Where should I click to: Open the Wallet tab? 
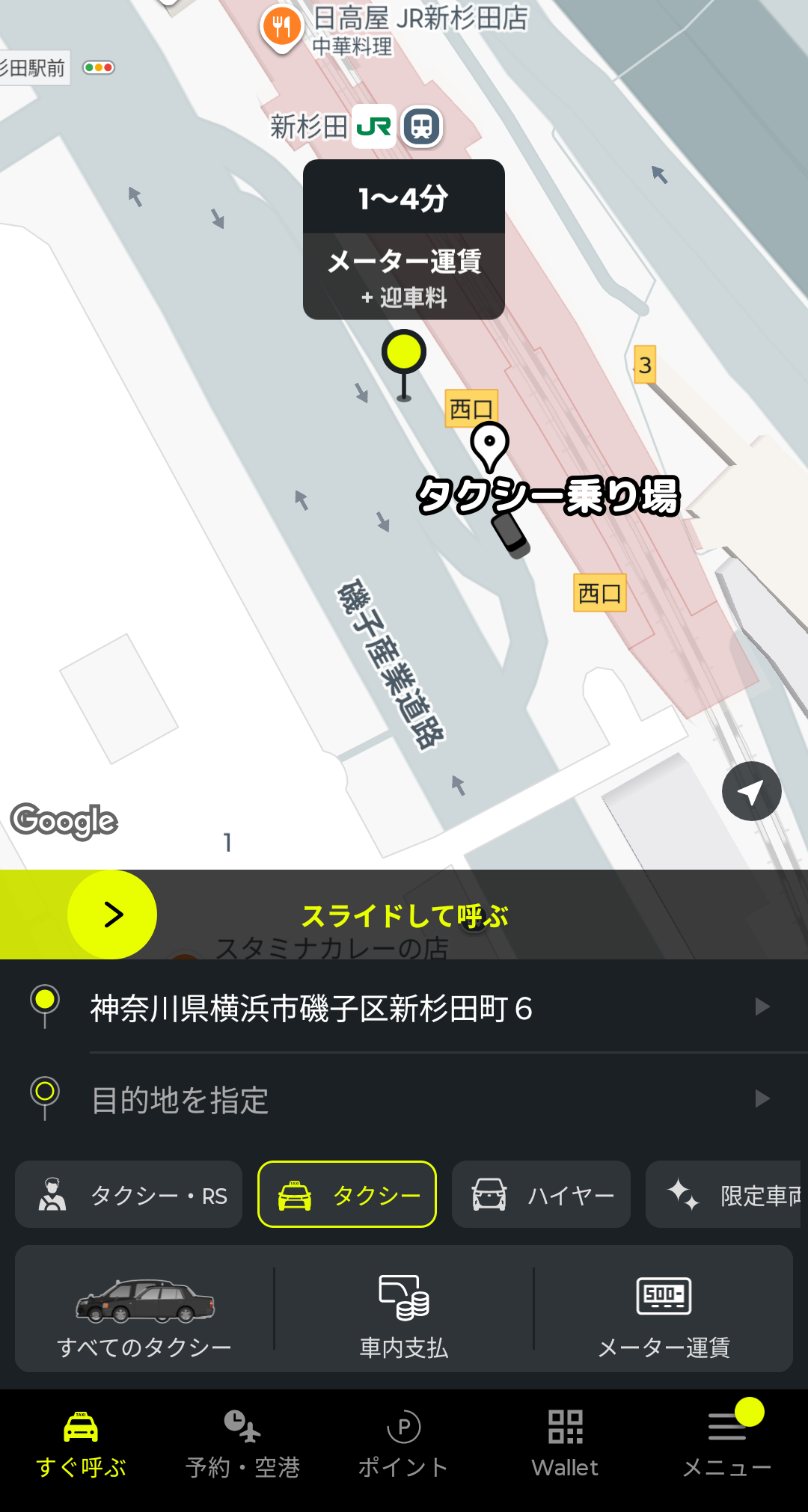[x=566, y=1445]
